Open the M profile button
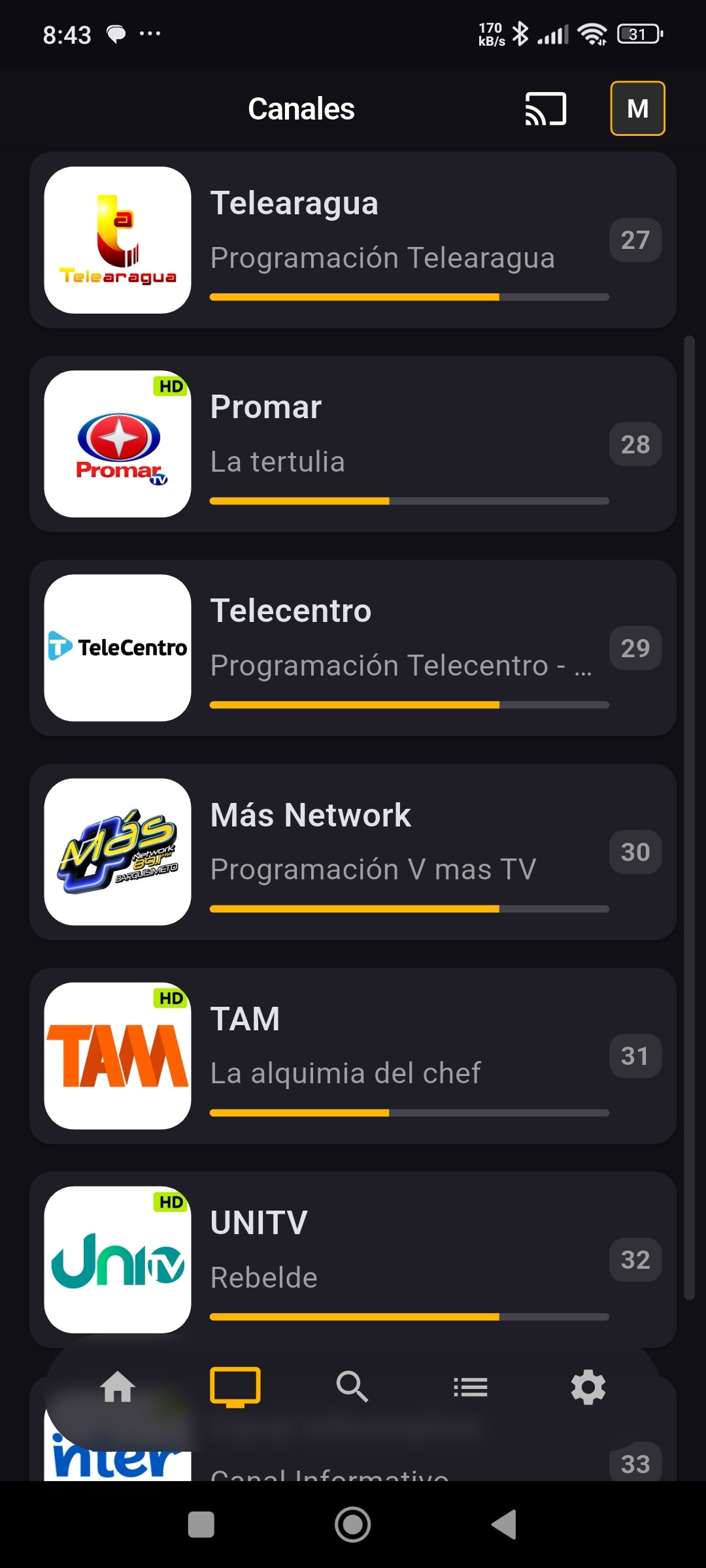 pyautogui.click(x=637, y=108)
